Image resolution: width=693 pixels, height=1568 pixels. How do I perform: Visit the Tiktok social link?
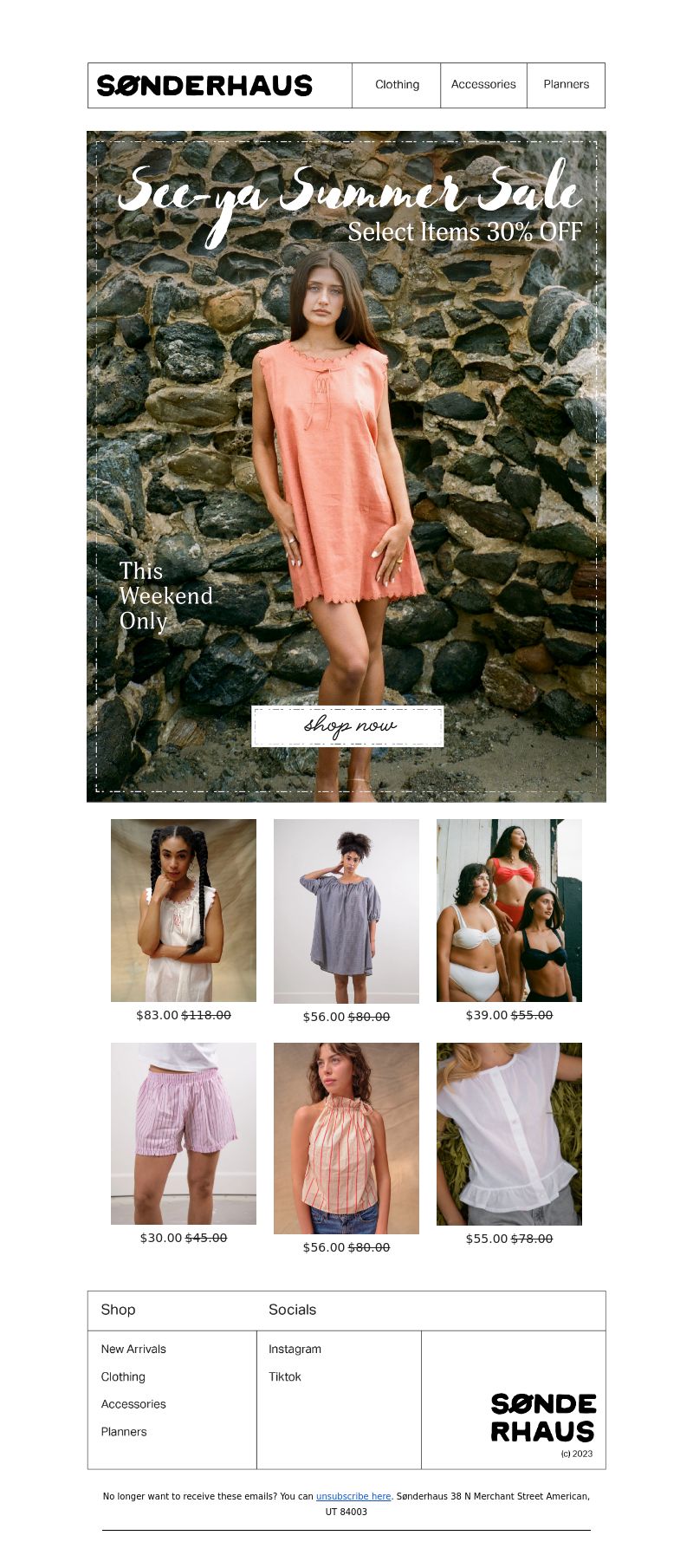(285, 1376)
